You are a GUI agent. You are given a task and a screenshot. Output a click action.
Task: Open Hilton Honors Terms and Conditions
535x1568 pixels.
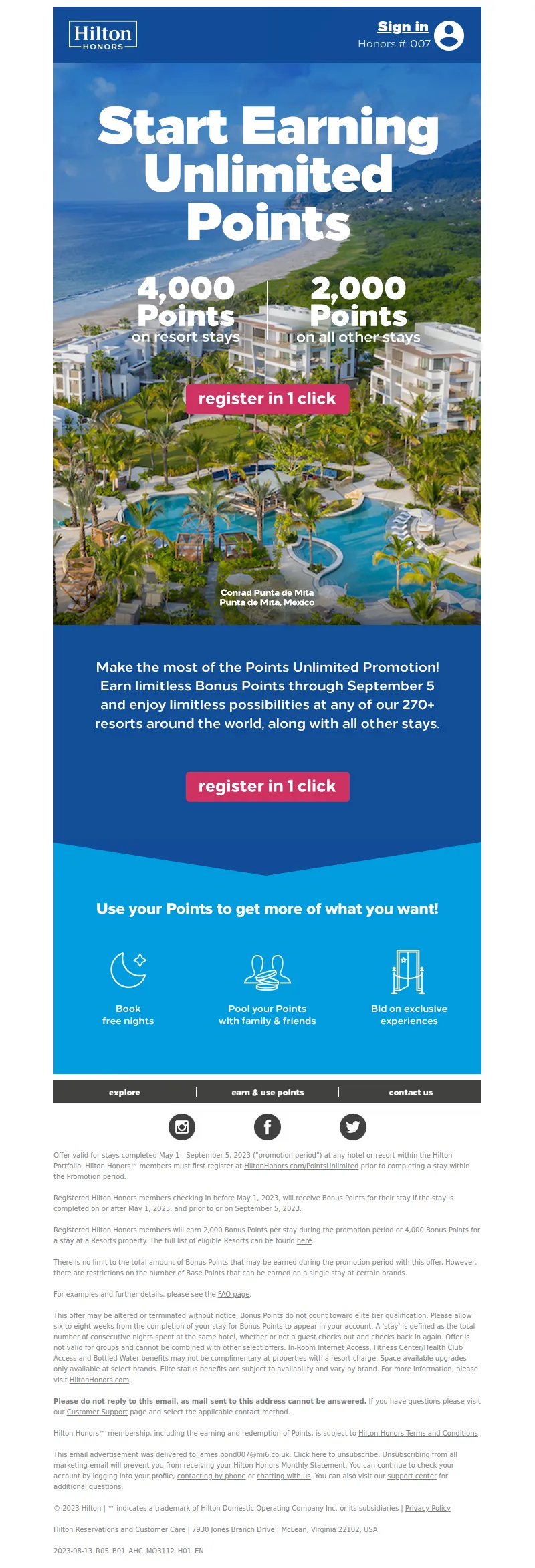pyautogui.click(x=418, y=1433)
